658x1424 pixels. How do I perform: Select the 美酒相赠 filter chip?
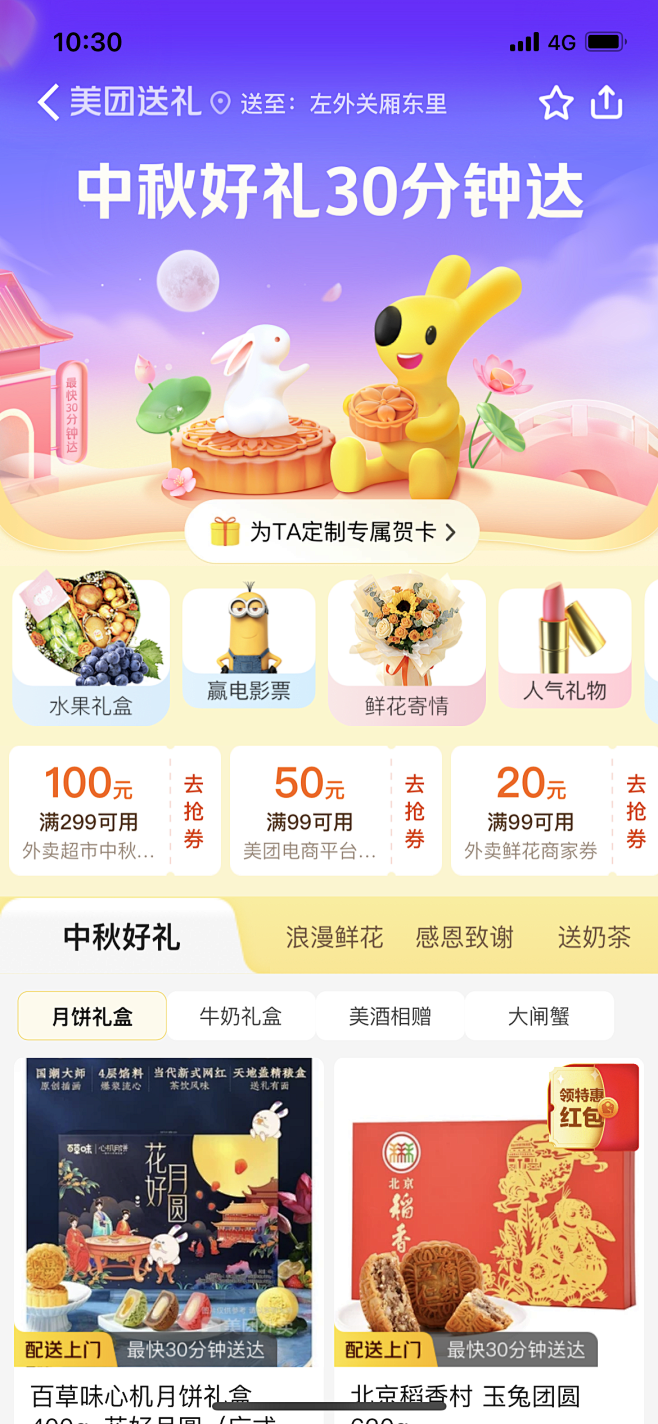click(x=390, y=1017)
